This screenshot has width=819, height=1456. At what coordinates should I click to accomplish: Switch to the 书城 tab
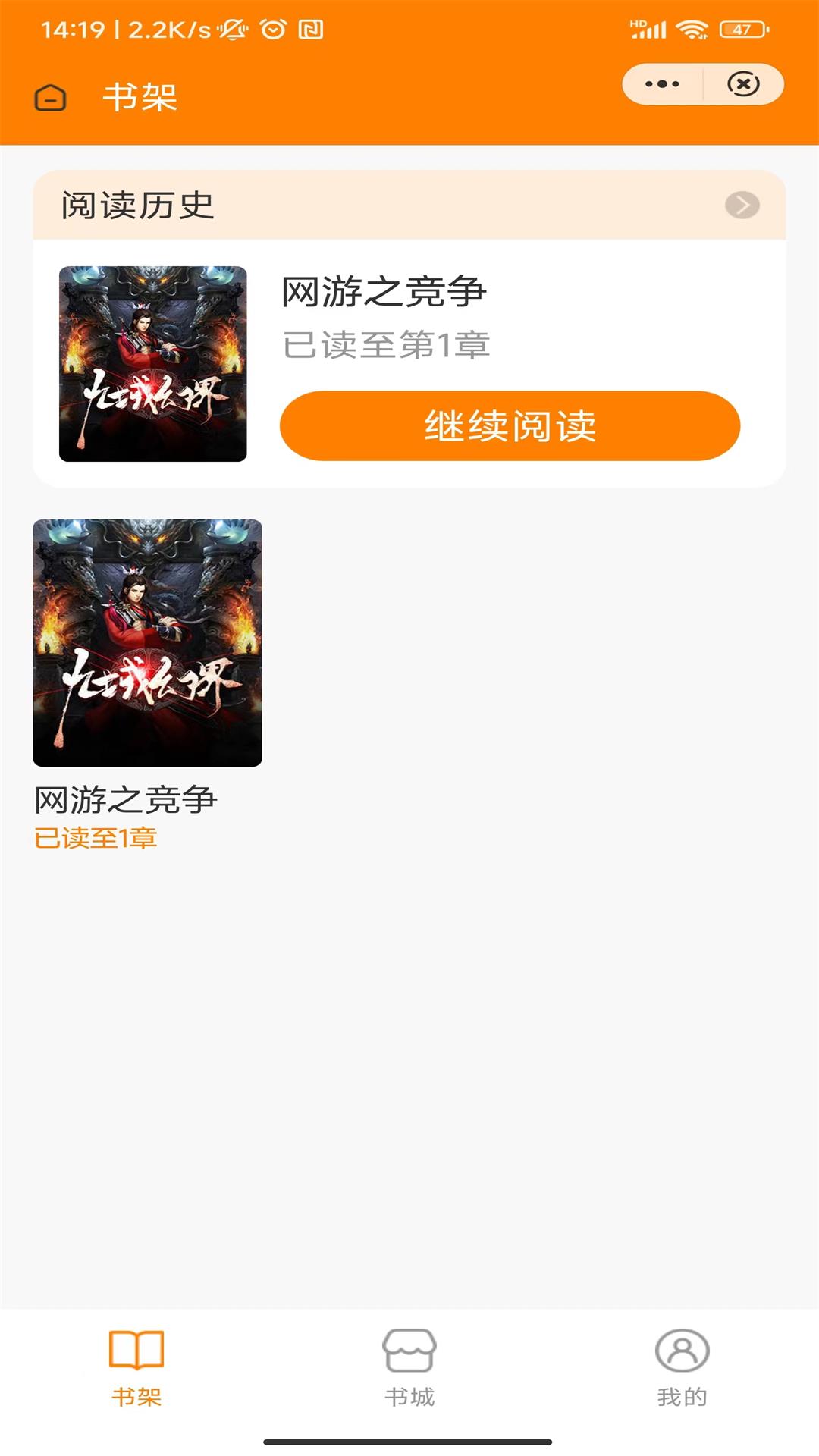coord(409,1367)
